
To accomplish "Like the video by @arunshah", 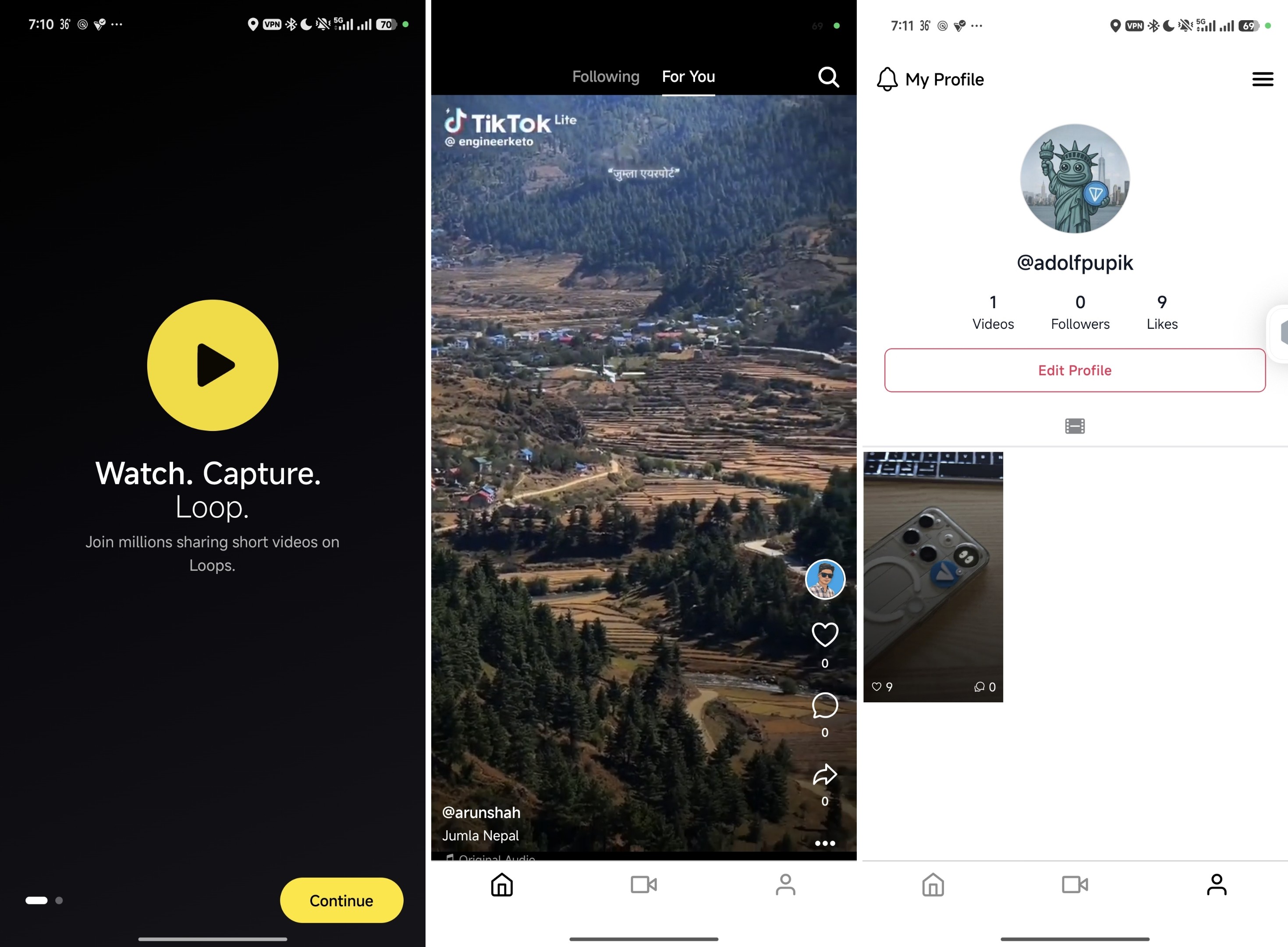I will pyautogui.click(x=824, y=634).
